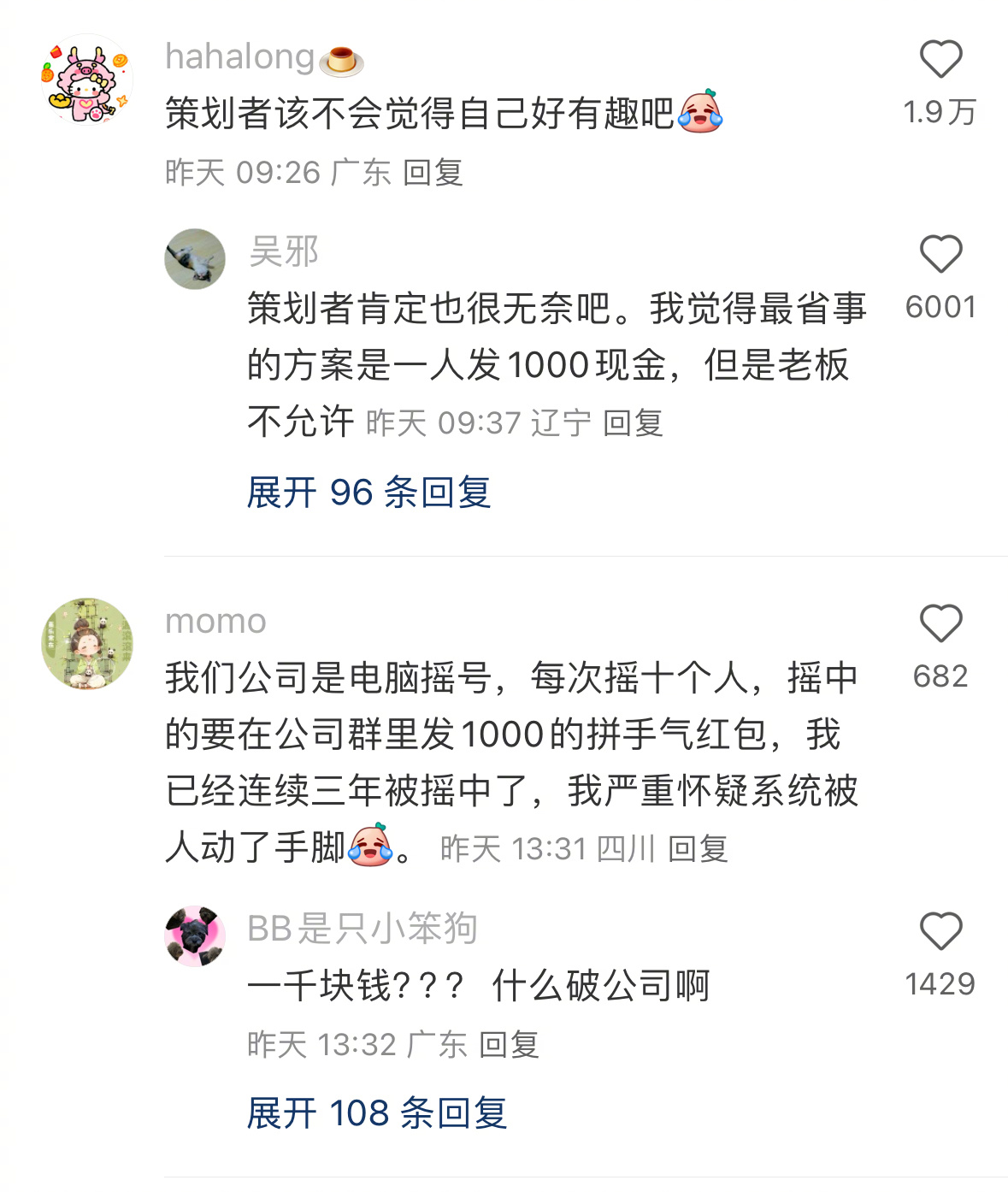The height and width of the screenshot is (1192, 1008).
Task: Like hahalong's comment
Action: coord(940,60)
